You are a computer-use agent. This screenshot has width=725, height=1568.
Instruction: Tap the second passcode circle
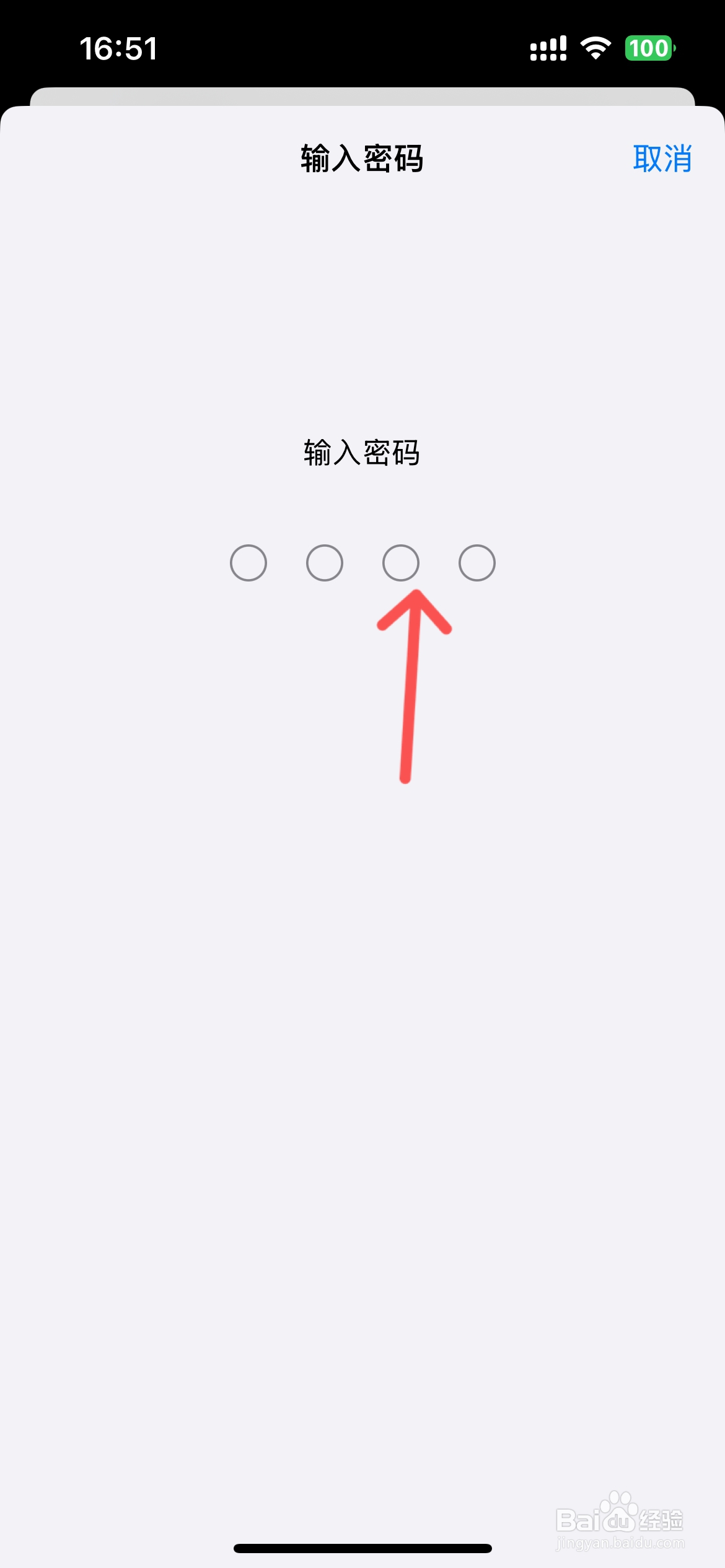(x=323, y=562)
